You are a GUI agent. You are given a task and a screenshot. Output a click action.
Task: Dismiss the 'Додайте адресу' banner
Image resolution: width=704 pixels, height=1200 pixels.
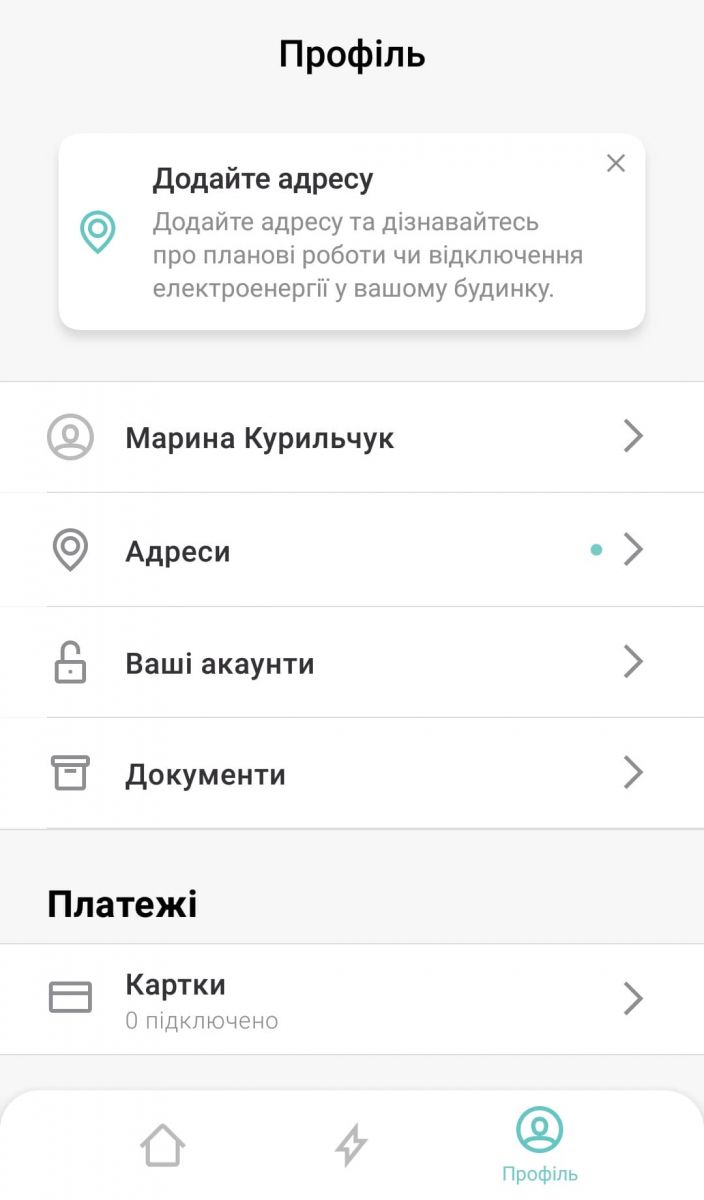(616, 164)
